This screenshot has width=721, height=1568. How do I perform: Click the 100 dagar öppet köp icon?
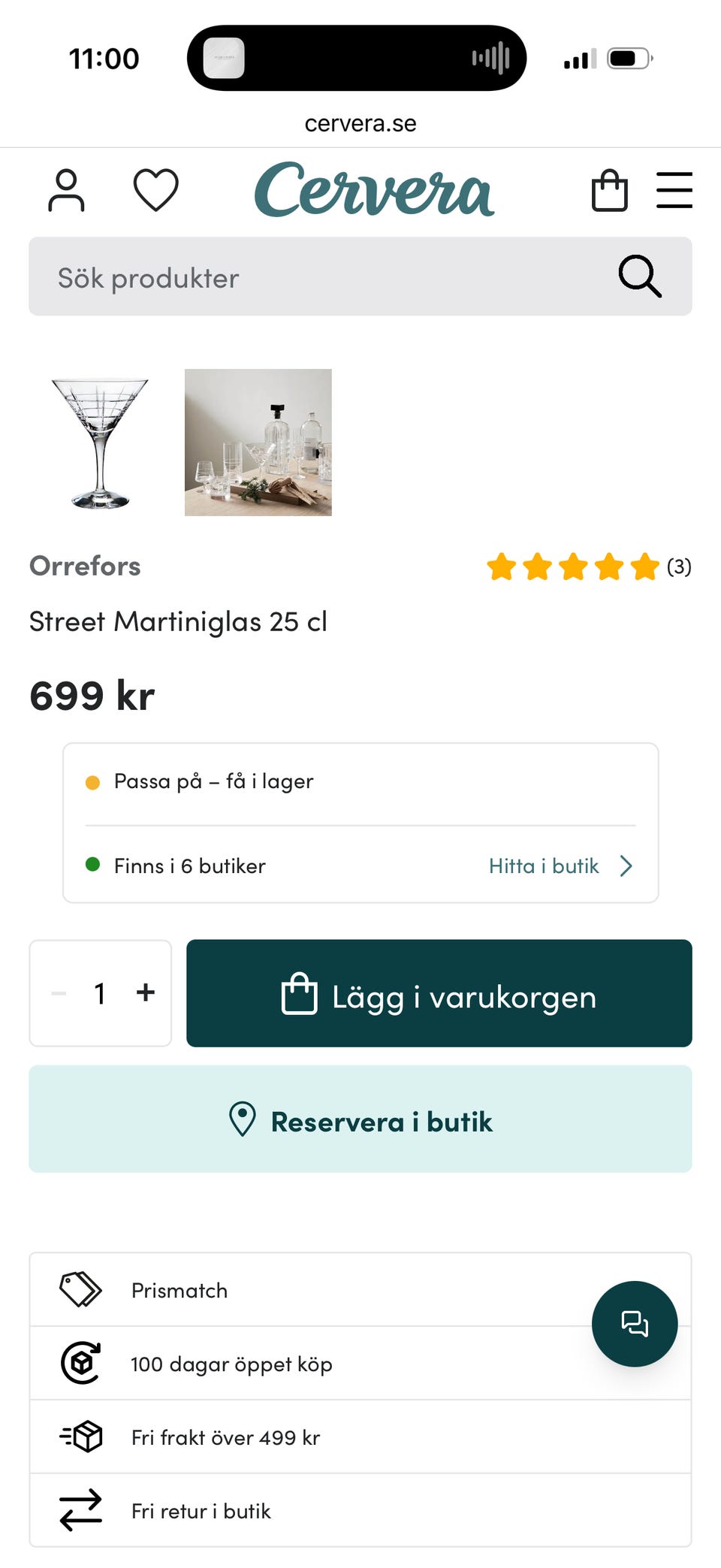click(80, 1363)
